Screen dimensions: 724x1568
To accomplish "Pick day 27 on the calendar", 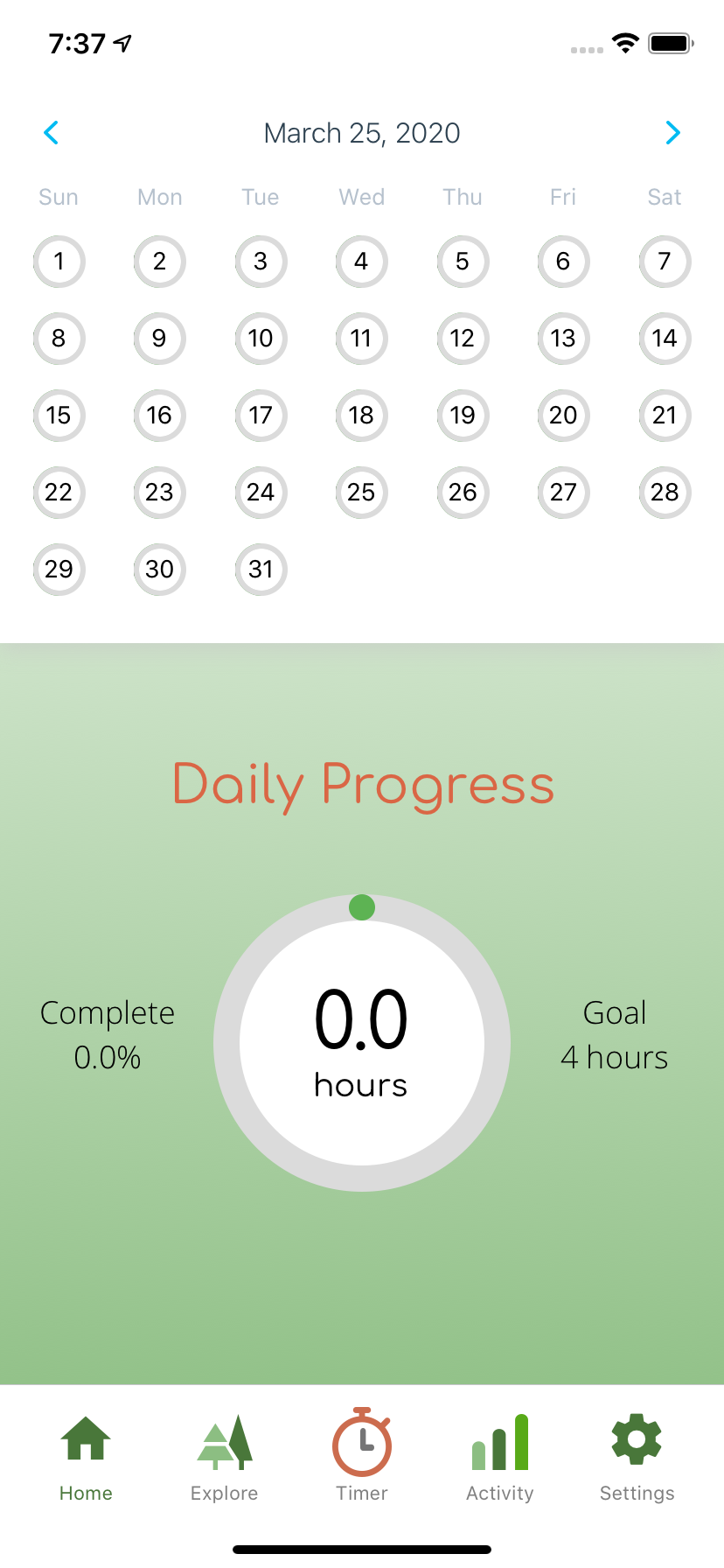I will click(563, 493).
